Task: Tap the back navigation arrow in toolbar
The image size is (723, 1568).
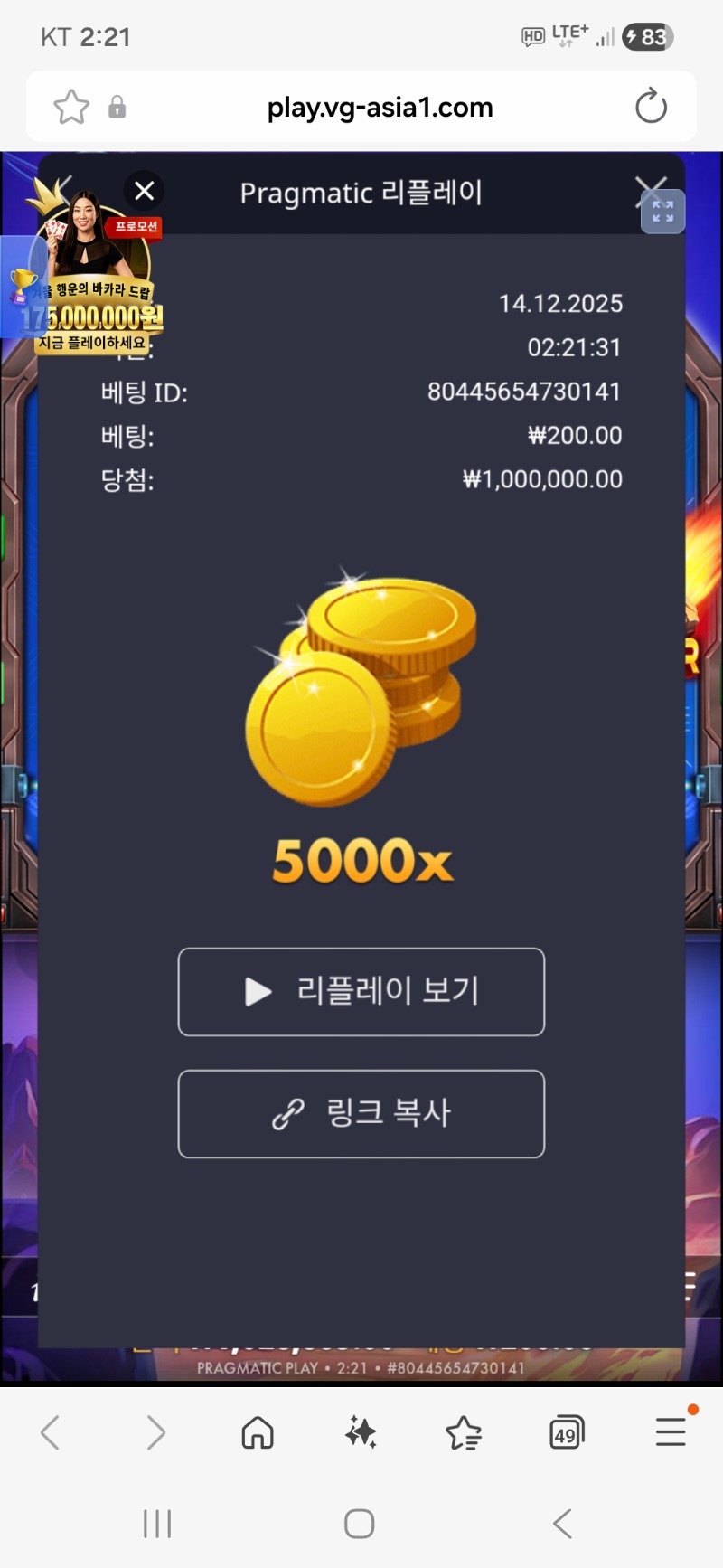Action: click(50, 1431)
